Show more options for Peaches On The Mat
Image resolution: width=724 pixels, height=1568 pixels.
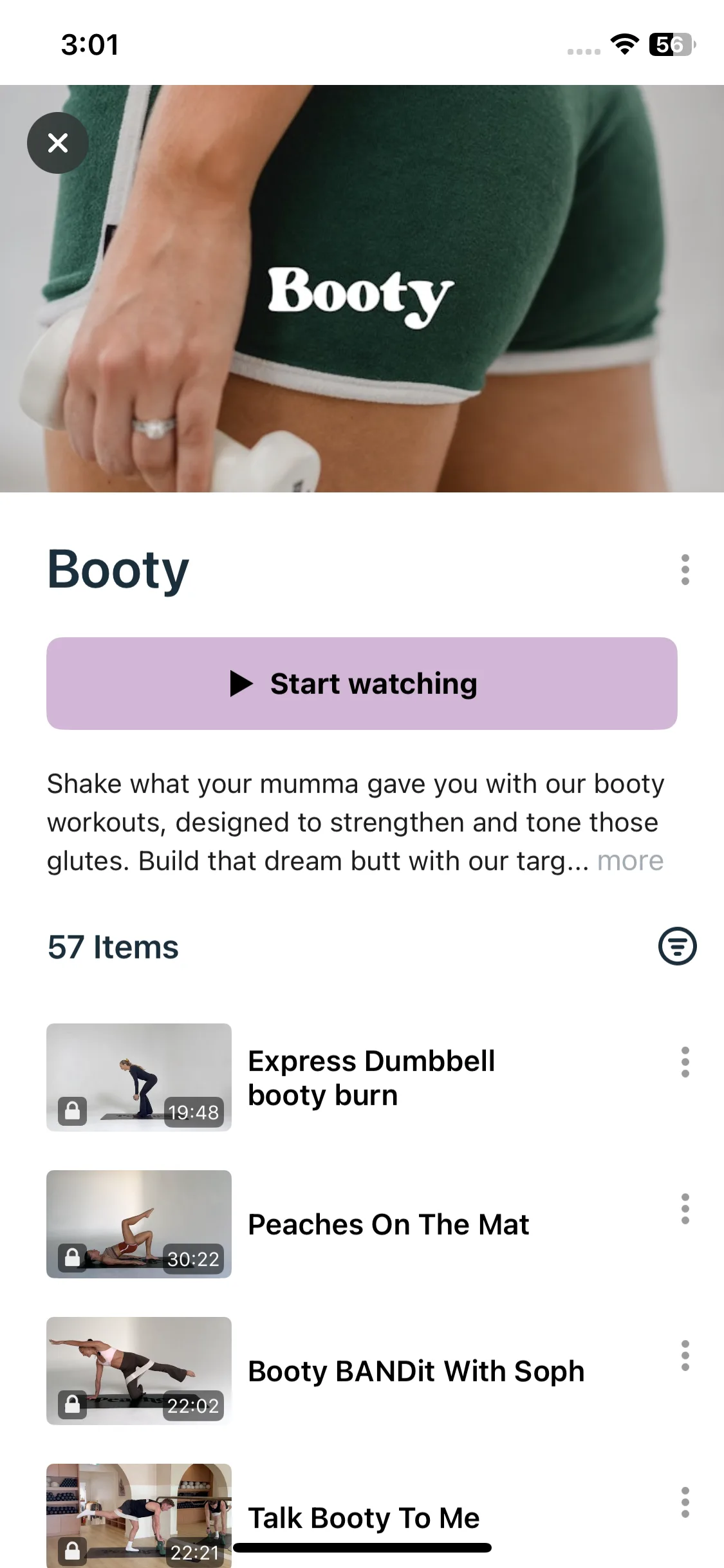point(685,1209)
